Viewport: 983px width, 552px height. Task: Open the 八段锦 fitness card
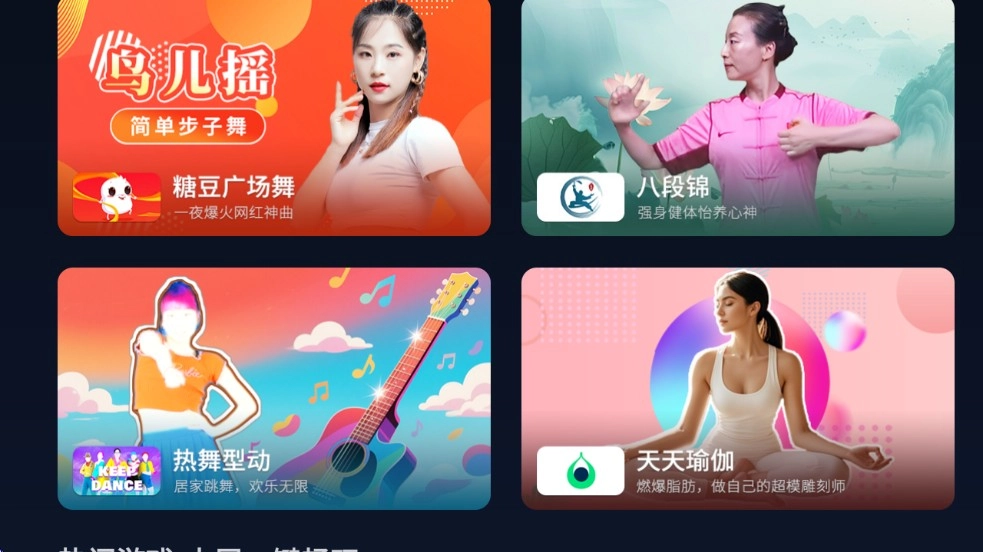tap(737, 117)
